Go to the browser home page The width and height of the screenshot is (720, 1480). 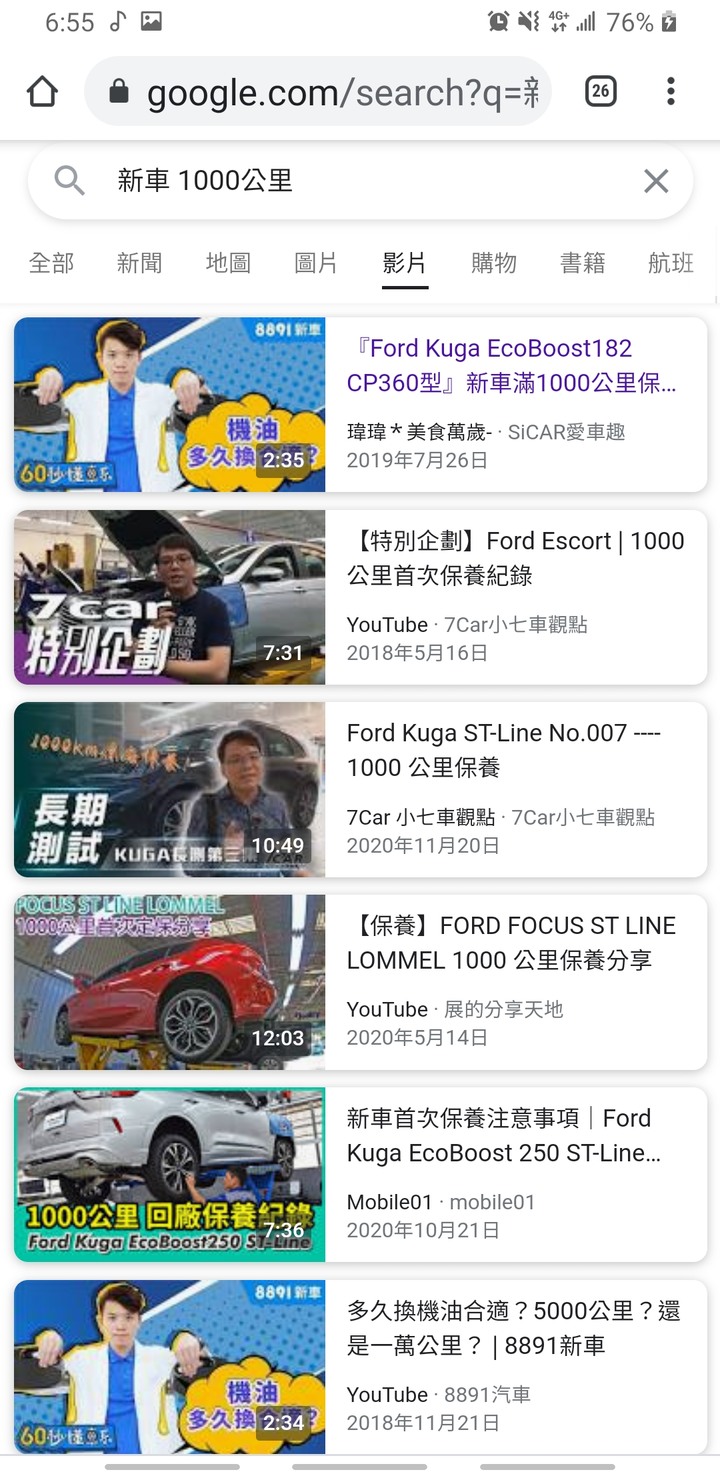(x=42, y=92)
